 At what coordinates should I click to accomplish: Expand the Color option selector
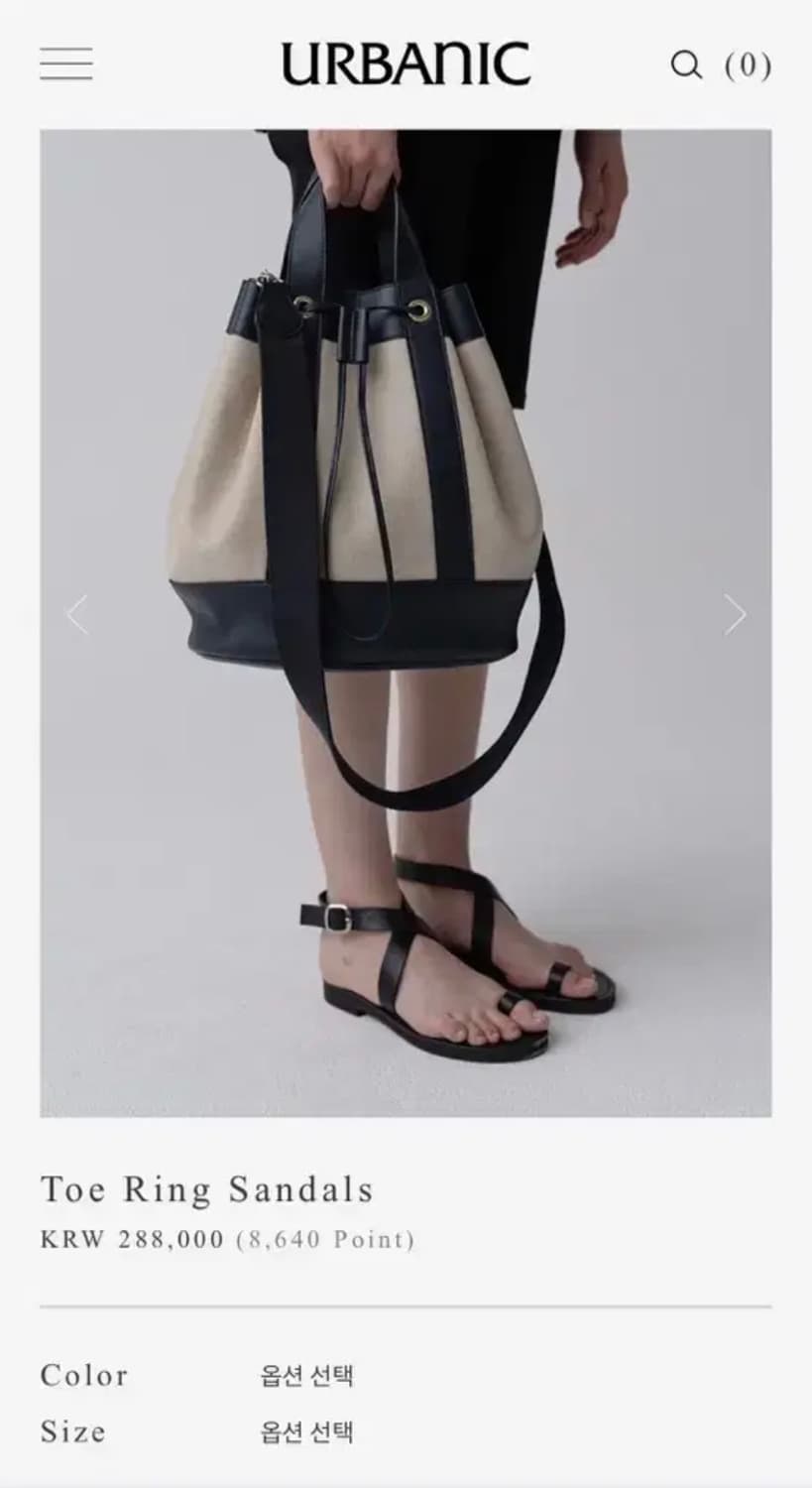pyautogui.click(x=308, y=1376)
